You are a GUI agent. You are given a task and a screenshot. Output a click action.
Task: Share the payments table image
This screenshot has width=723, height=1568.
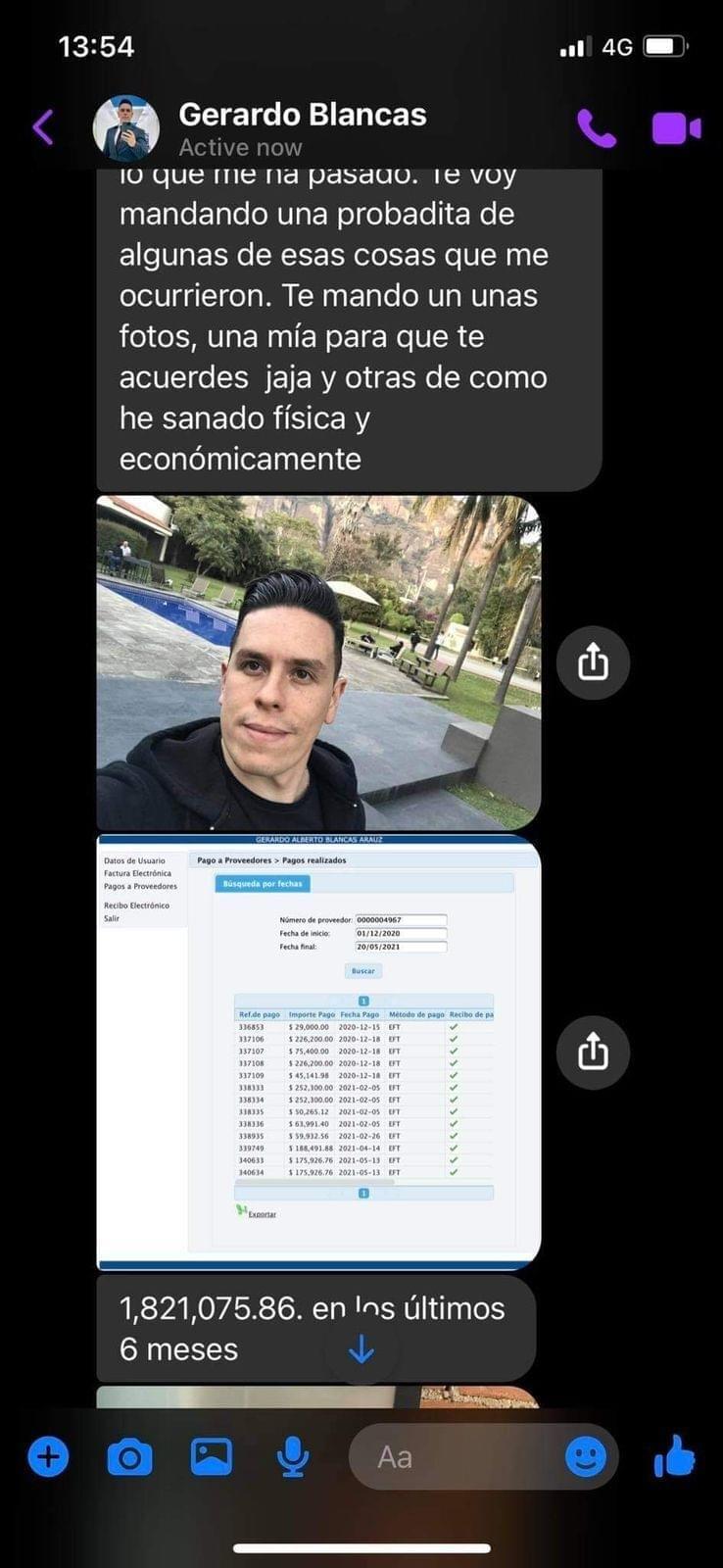click(593, 1053)
